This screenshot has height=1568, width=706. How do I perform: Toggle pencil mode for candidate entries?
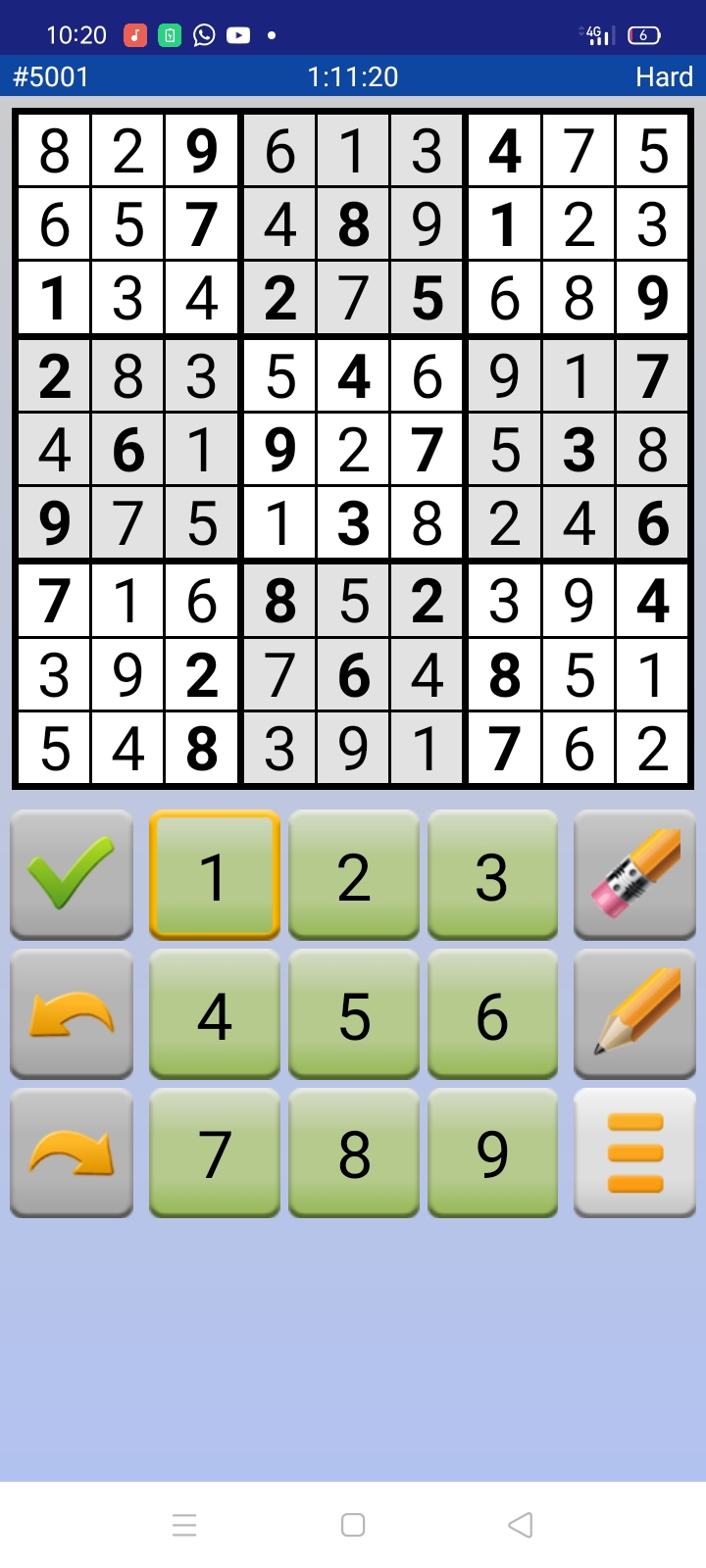[634, 1013]
